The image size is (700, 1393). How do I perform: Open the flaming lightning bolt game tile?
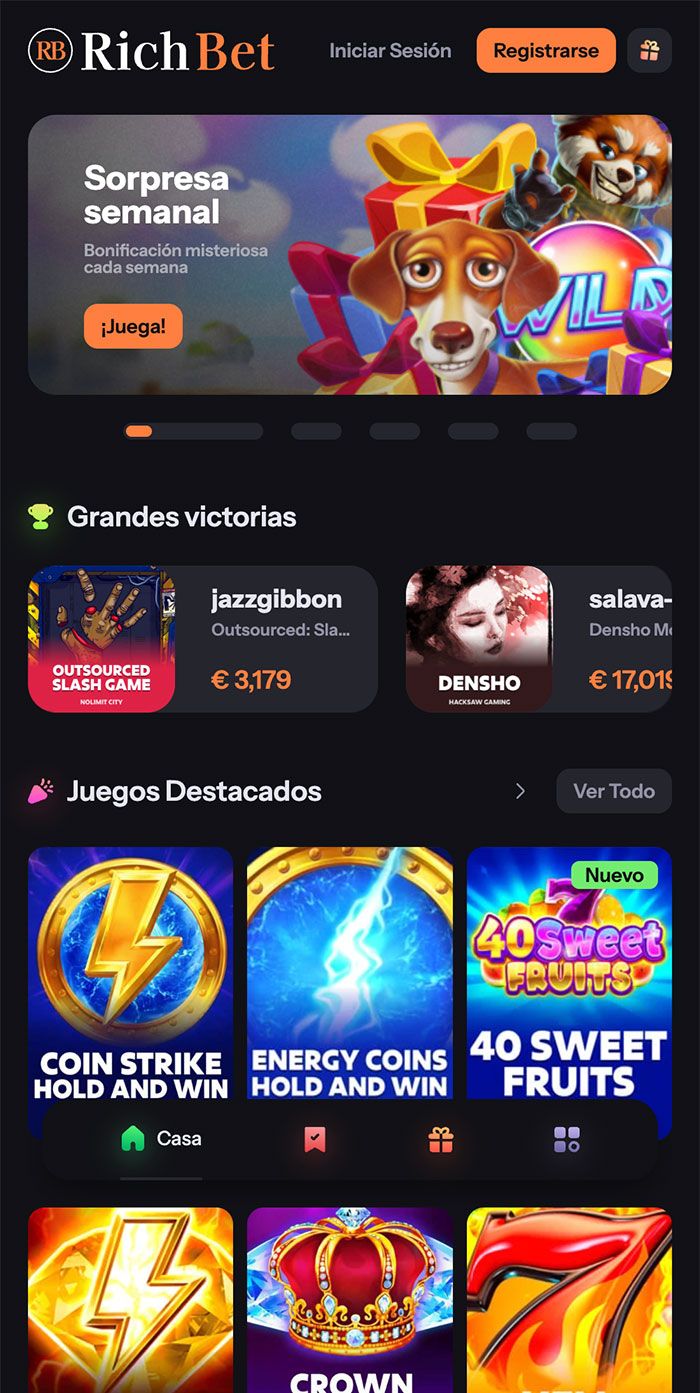[x=131, y=1300]
